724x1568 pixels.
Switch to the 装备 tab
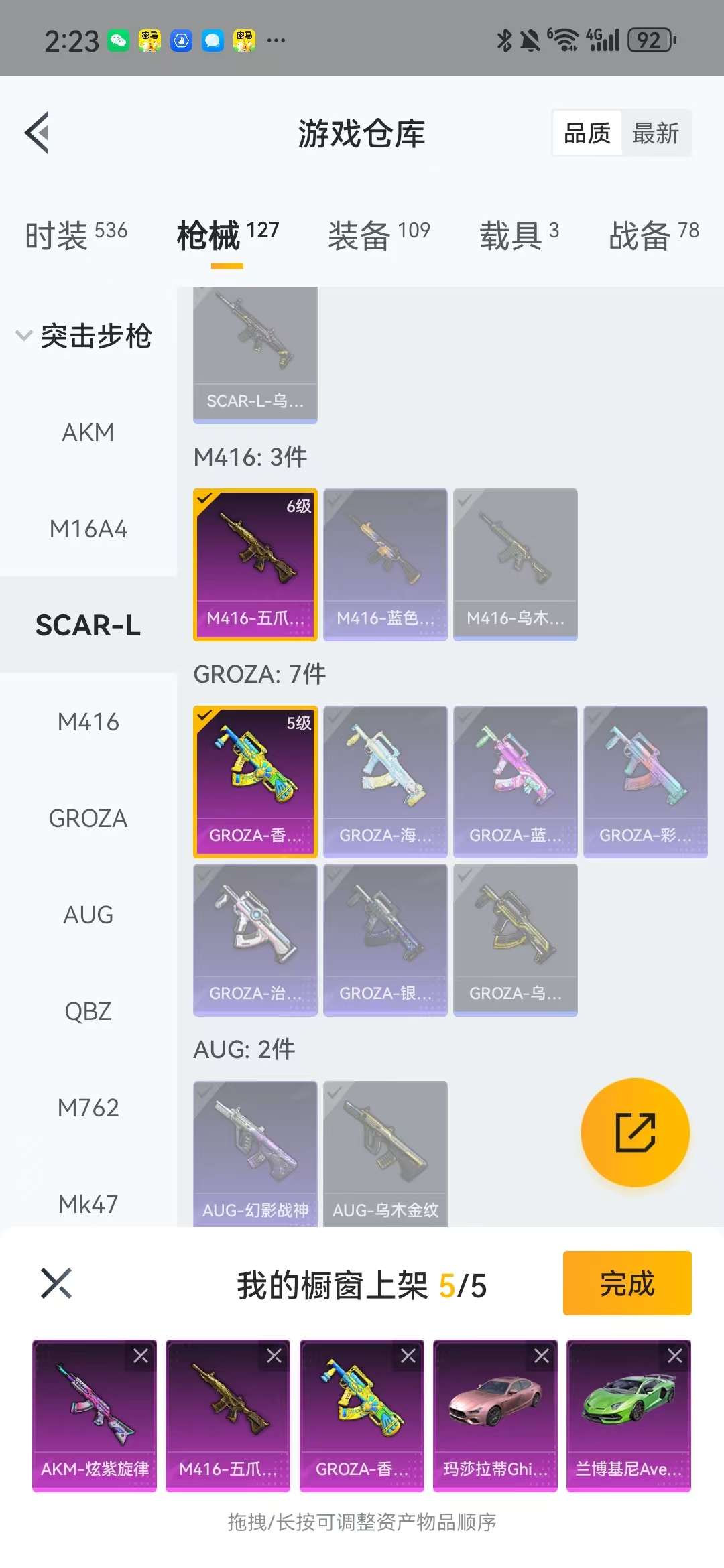(x=379, y=235)
